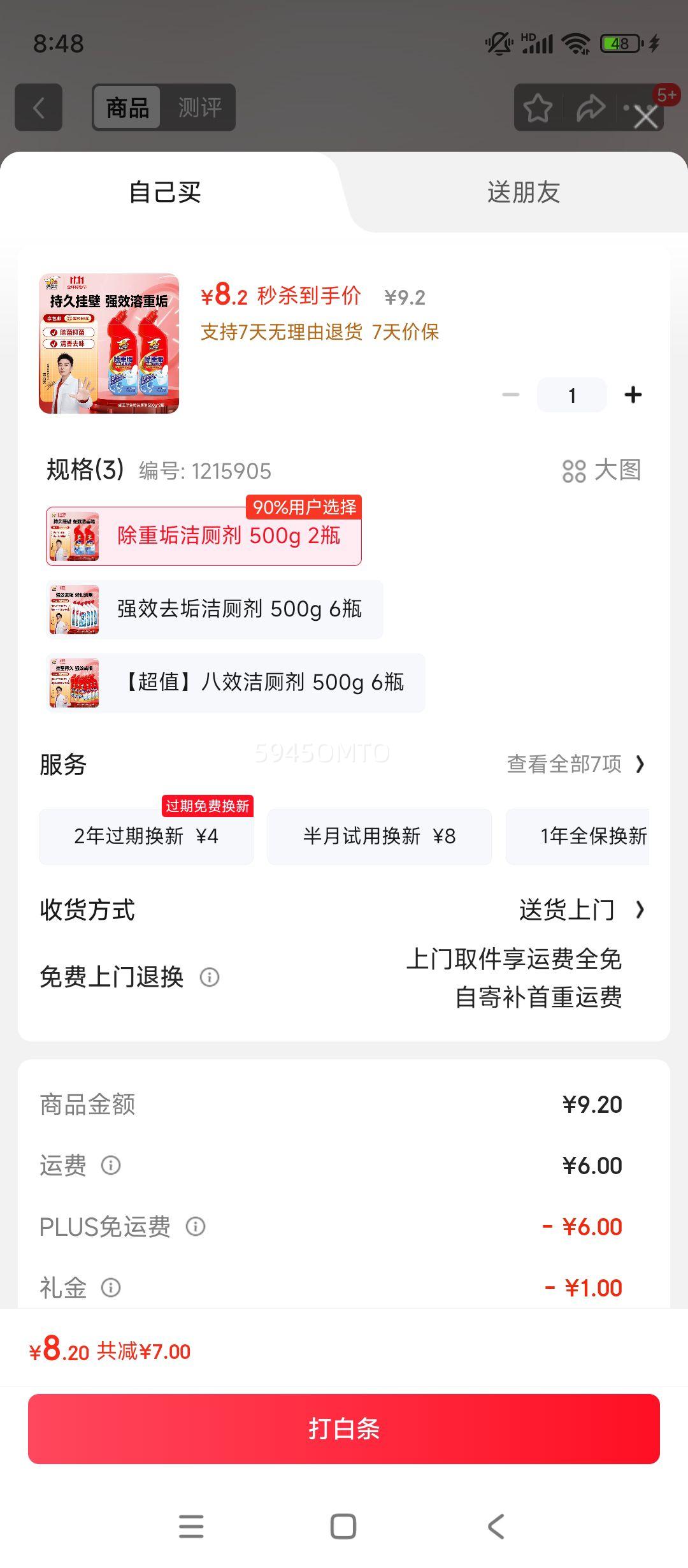Switch to the 送朋友 tab
The height and width of the screenshot is (1568, 688).
click(x=523, y=192)
